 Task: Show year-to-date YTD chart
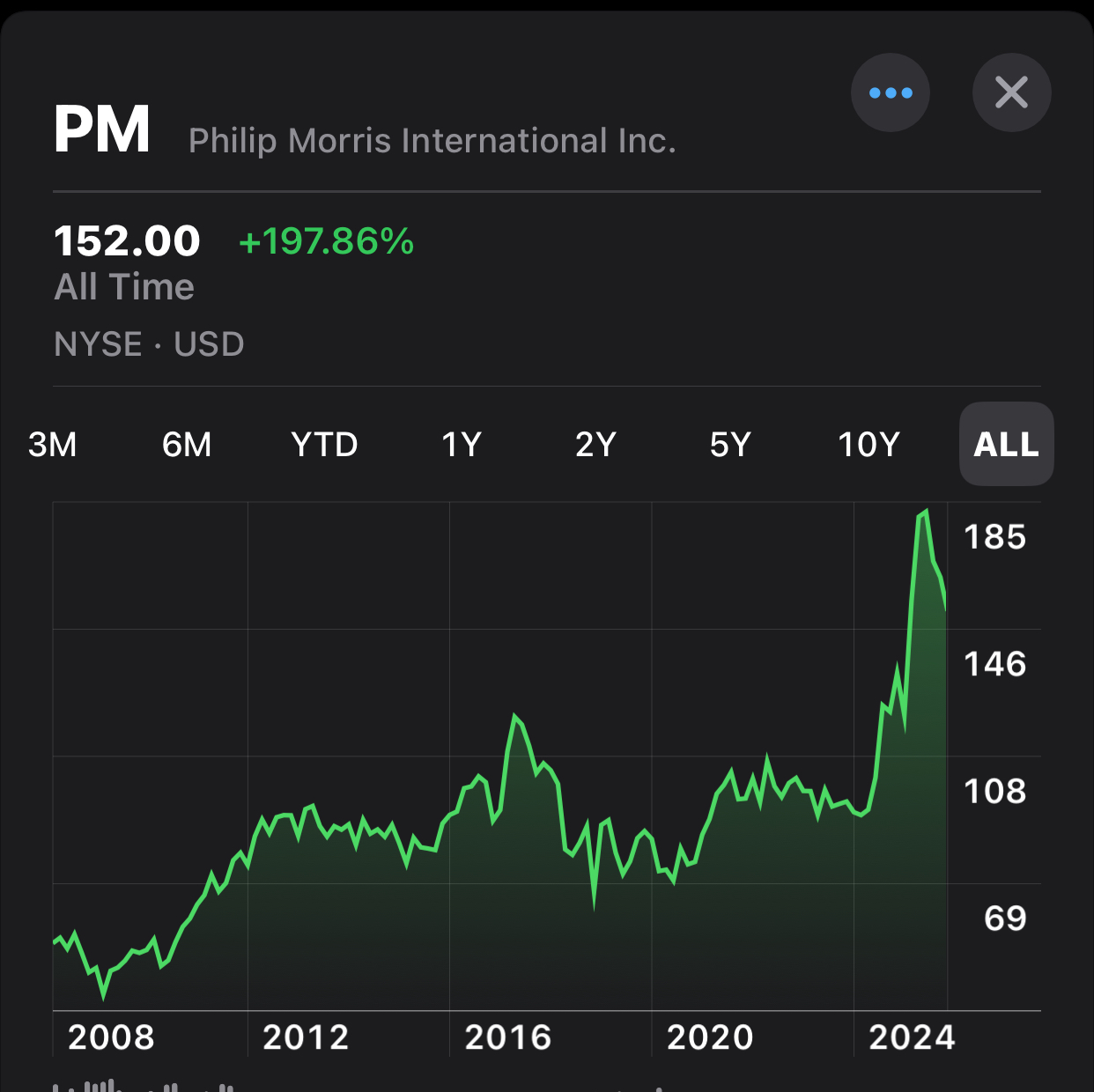click(x=324, y=445)
